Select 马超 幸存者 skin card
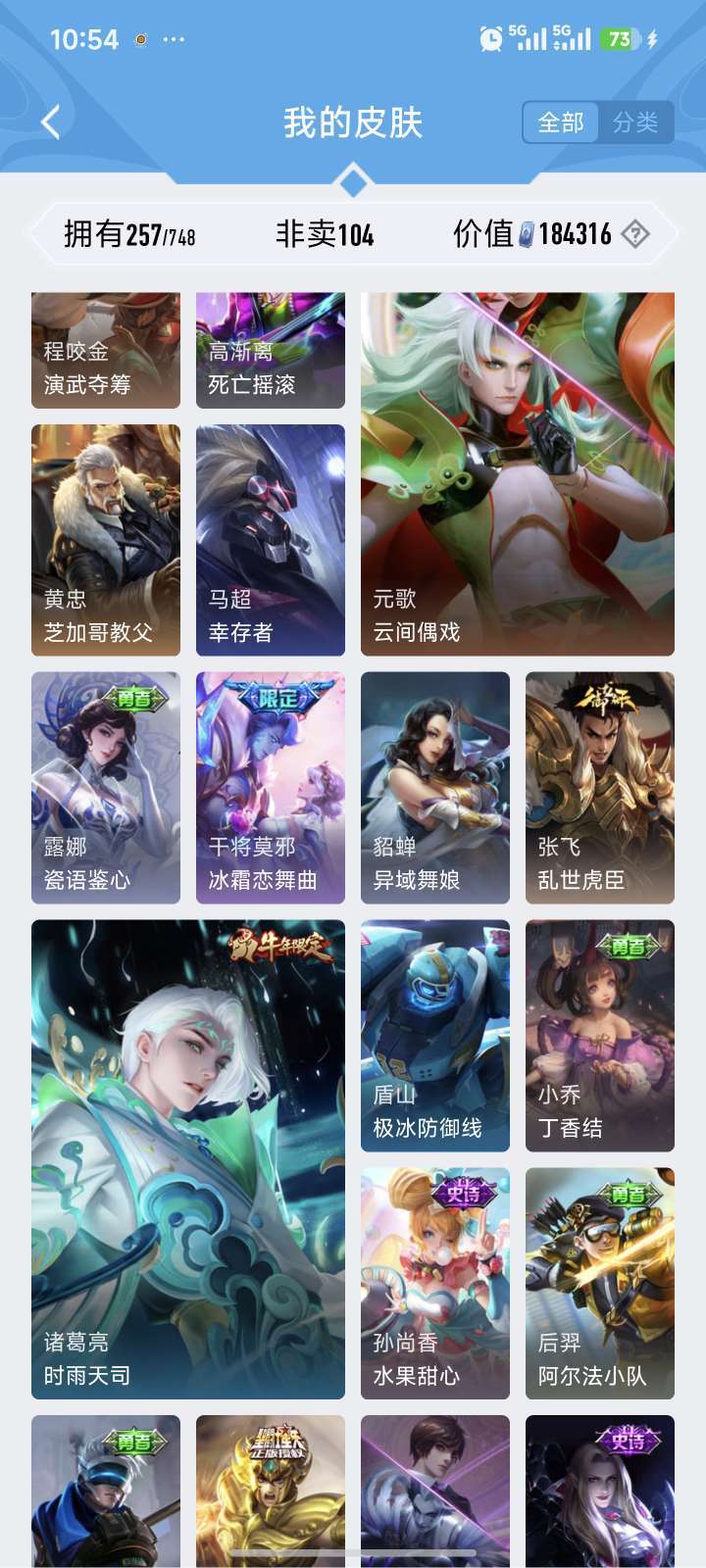 [271, 540]
